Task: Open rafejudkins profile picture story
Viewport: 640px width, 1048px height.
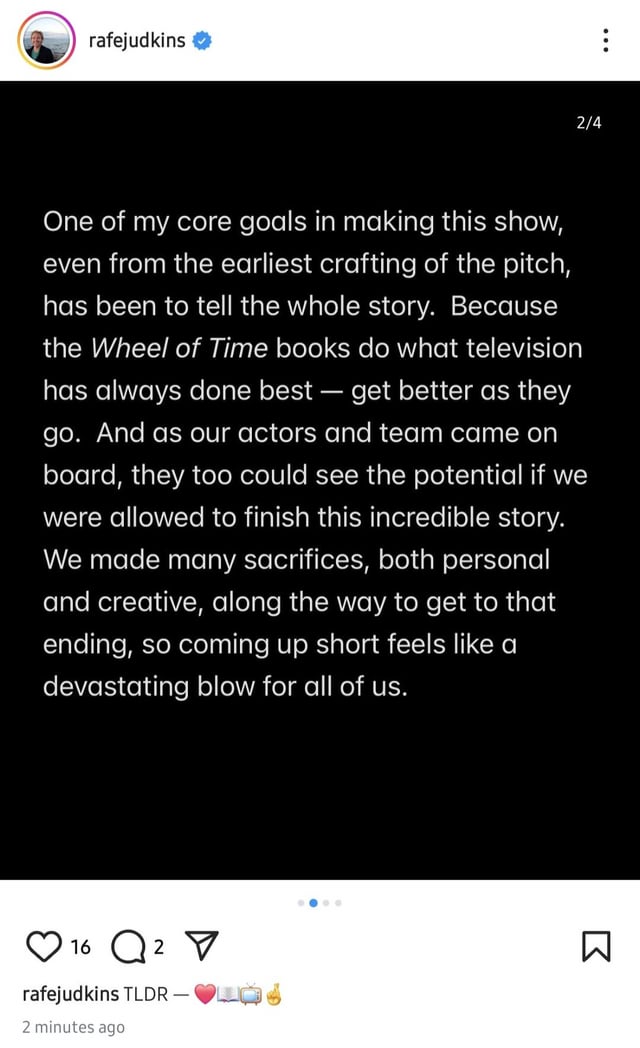Action: (x=46, y=41)
